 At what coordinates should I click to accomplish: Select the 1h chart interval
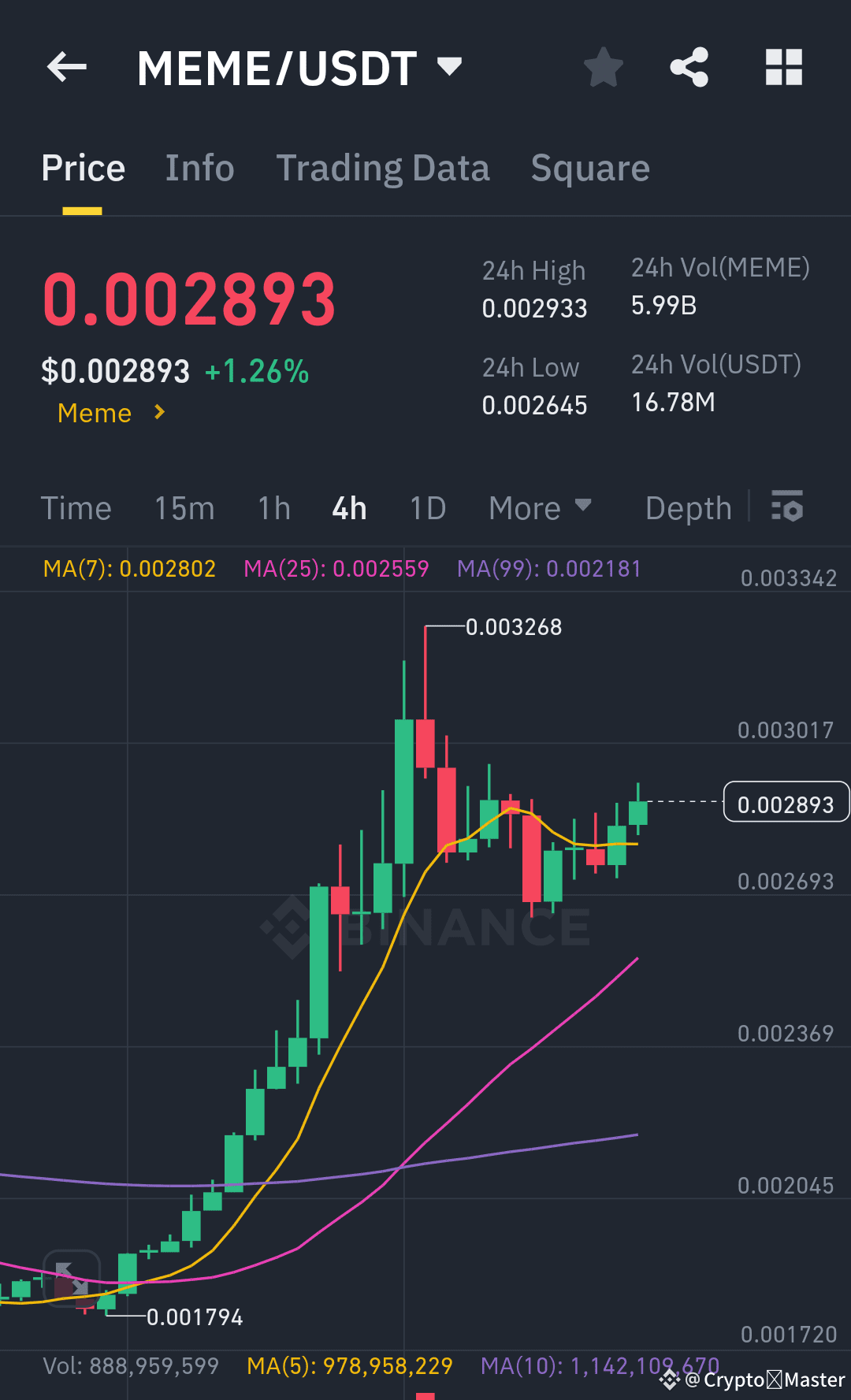point(274,508)
